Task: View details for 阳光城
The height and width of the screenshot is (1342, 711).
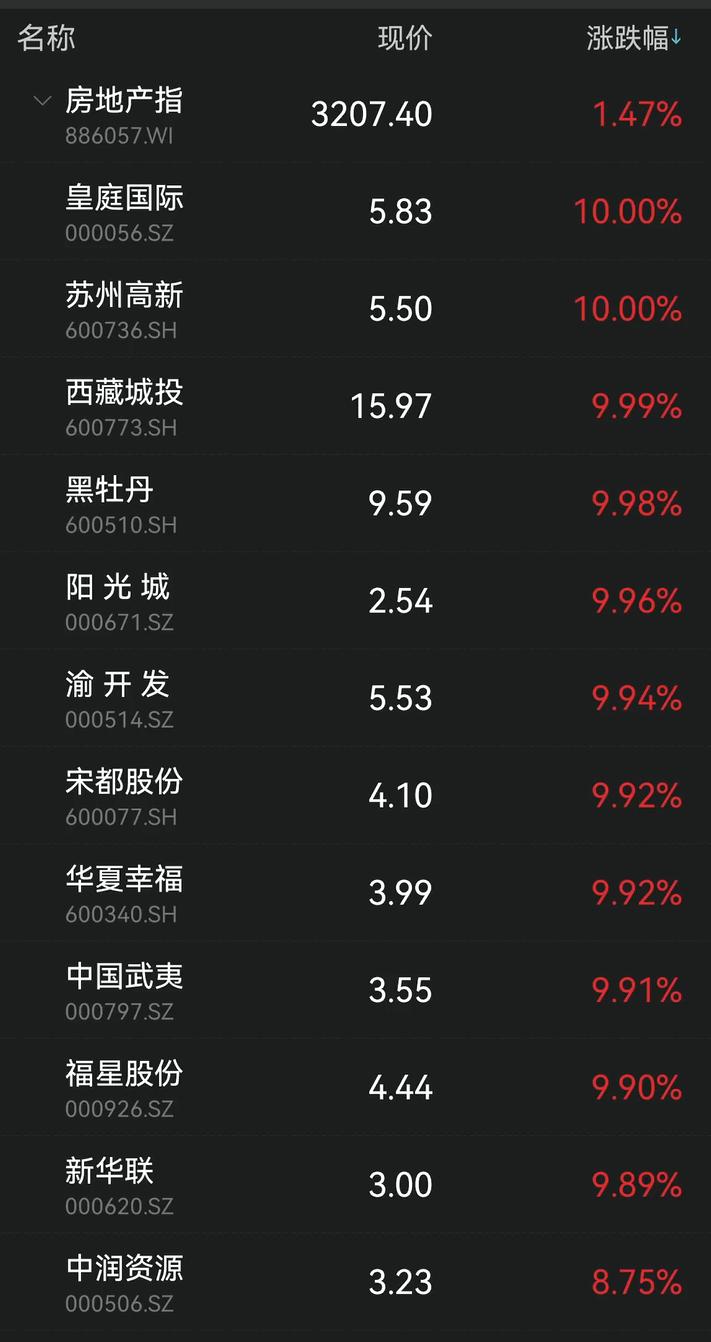Action: click(x=355, y=600)
